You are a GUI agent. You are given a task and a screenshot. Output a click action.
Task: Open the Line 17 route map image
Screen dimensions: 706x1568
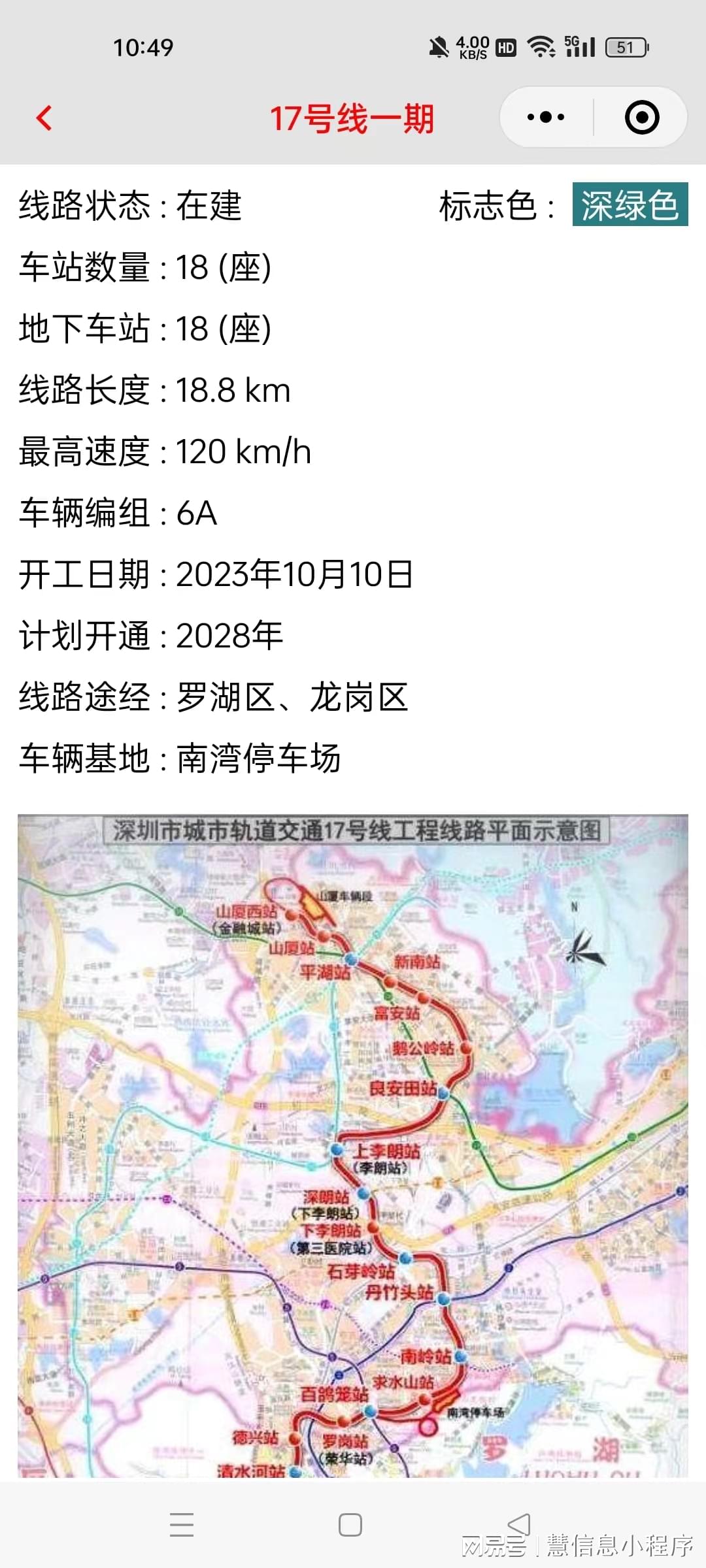353,1145
